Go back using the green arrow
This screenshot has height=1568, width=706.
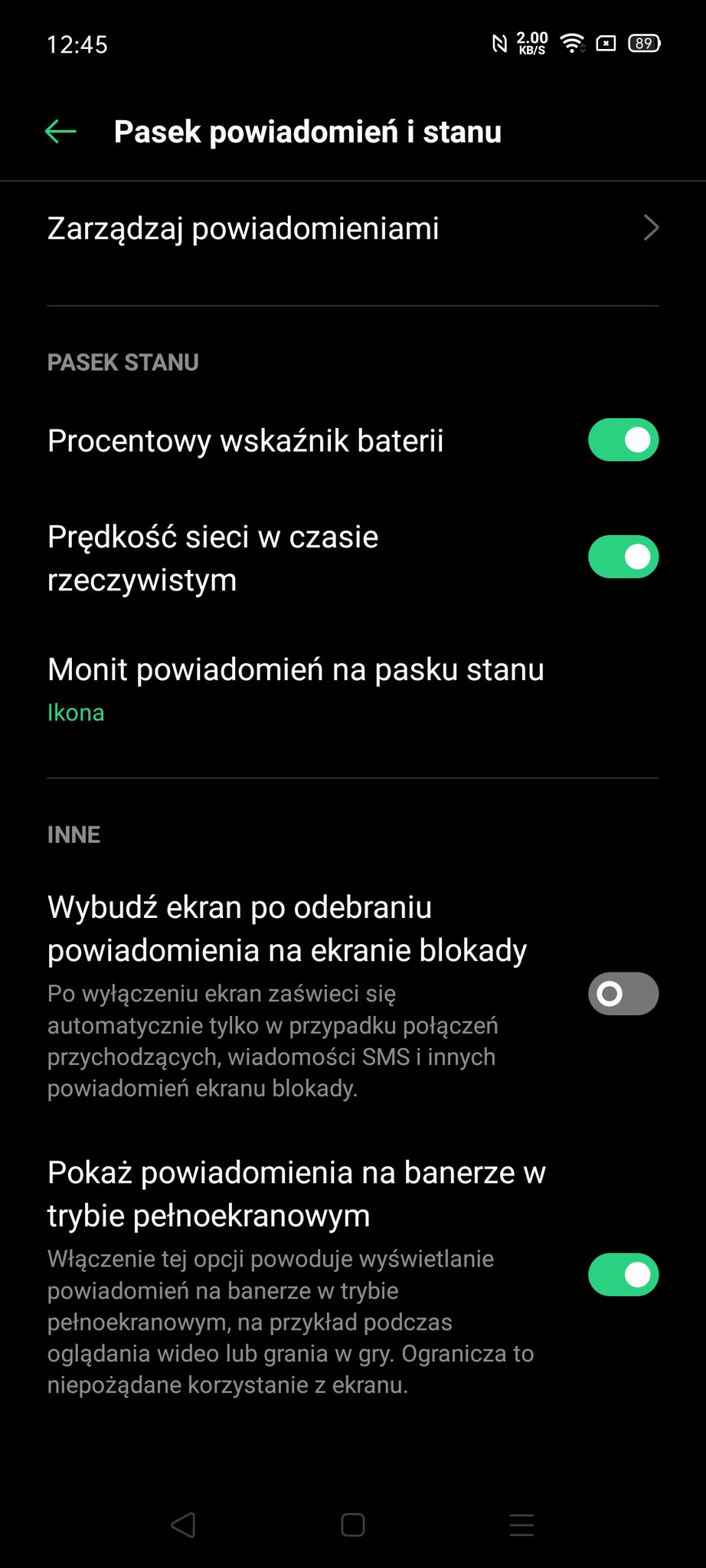tap(60, 132)
